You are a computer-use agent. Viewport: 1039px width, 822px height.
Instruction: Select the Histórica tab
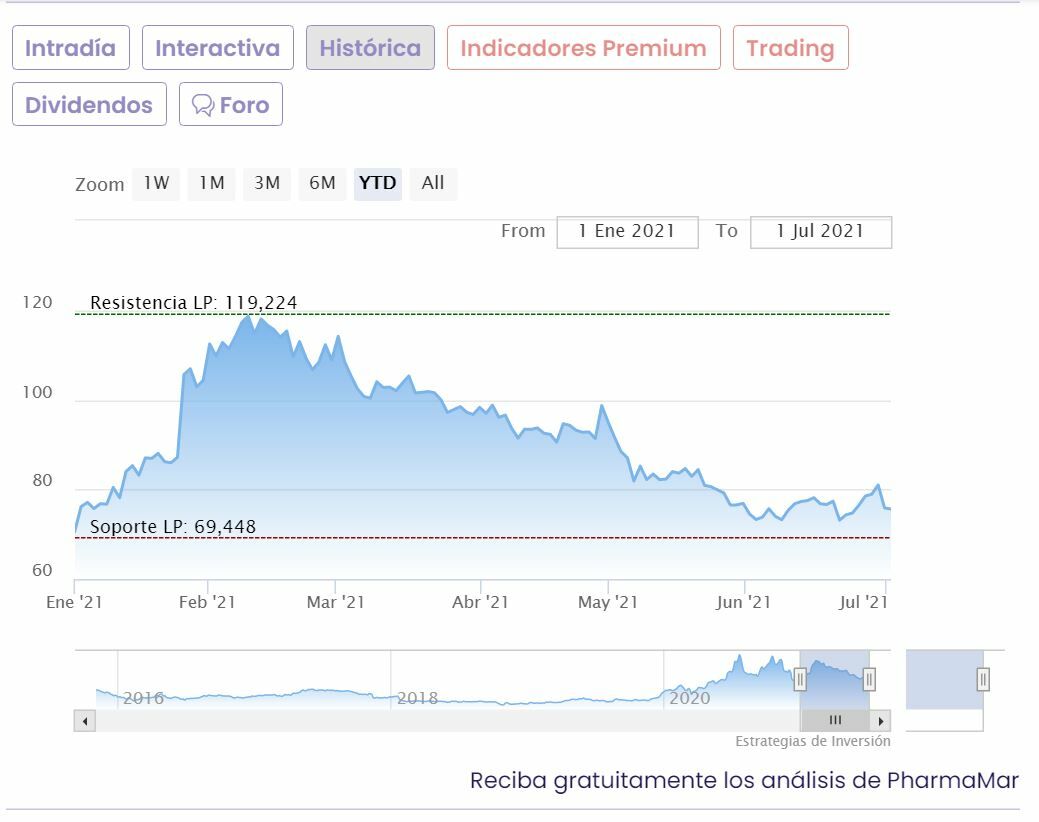coord(370,48)
